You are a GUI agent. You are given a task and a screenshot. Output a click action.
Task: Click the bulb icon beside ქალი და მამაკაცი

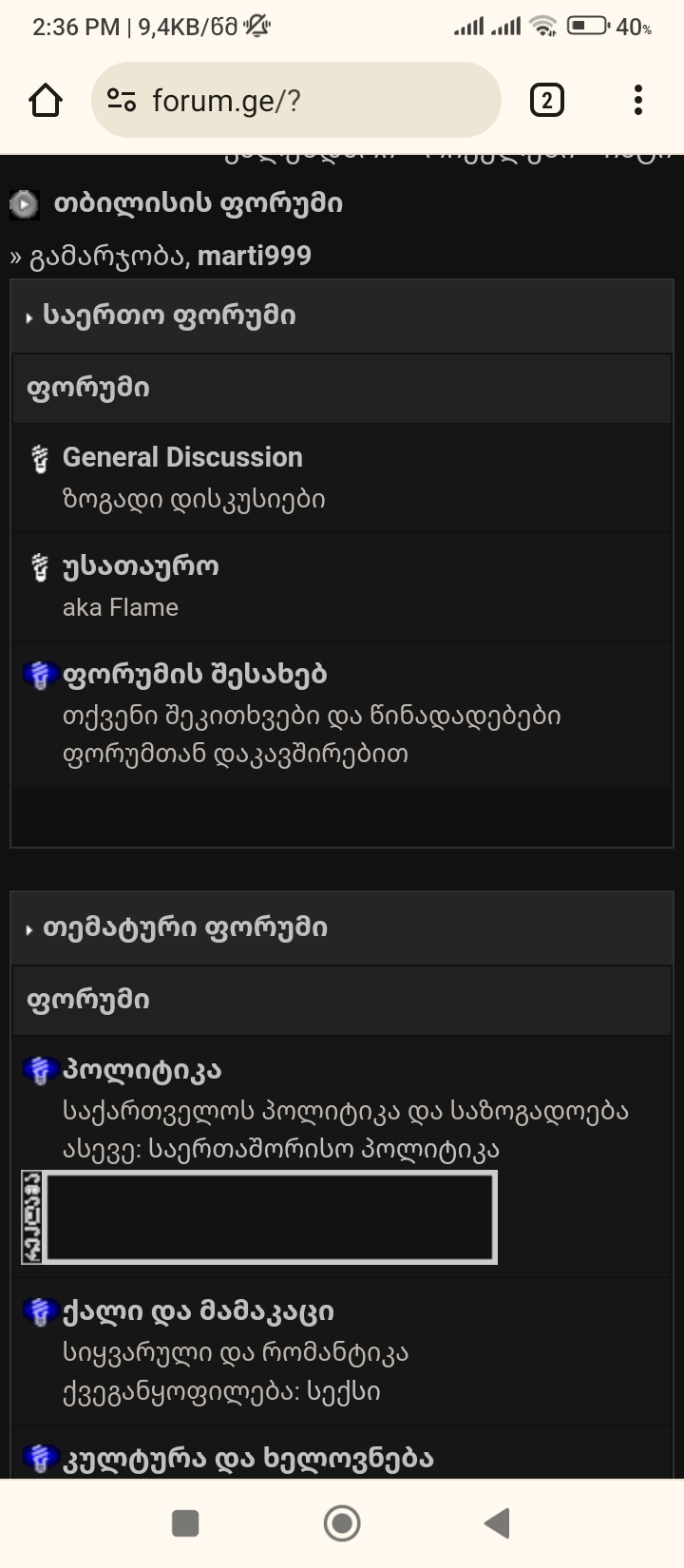click(37, 1311)
